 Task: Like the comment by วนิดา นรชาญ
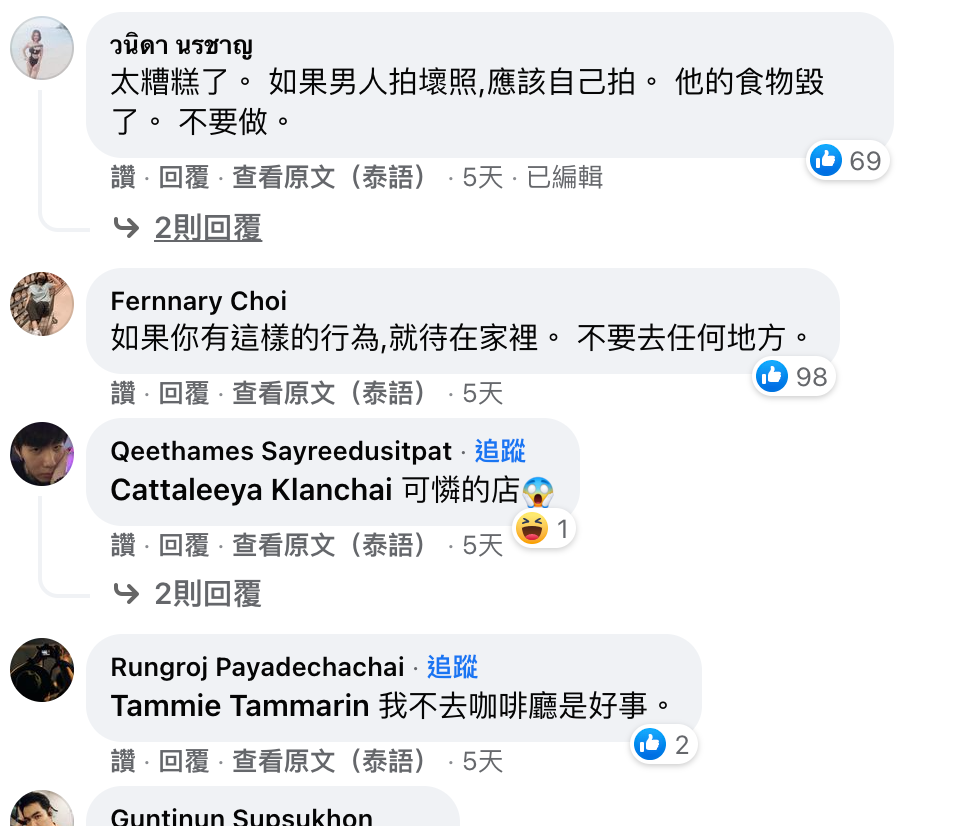point(123,178)
